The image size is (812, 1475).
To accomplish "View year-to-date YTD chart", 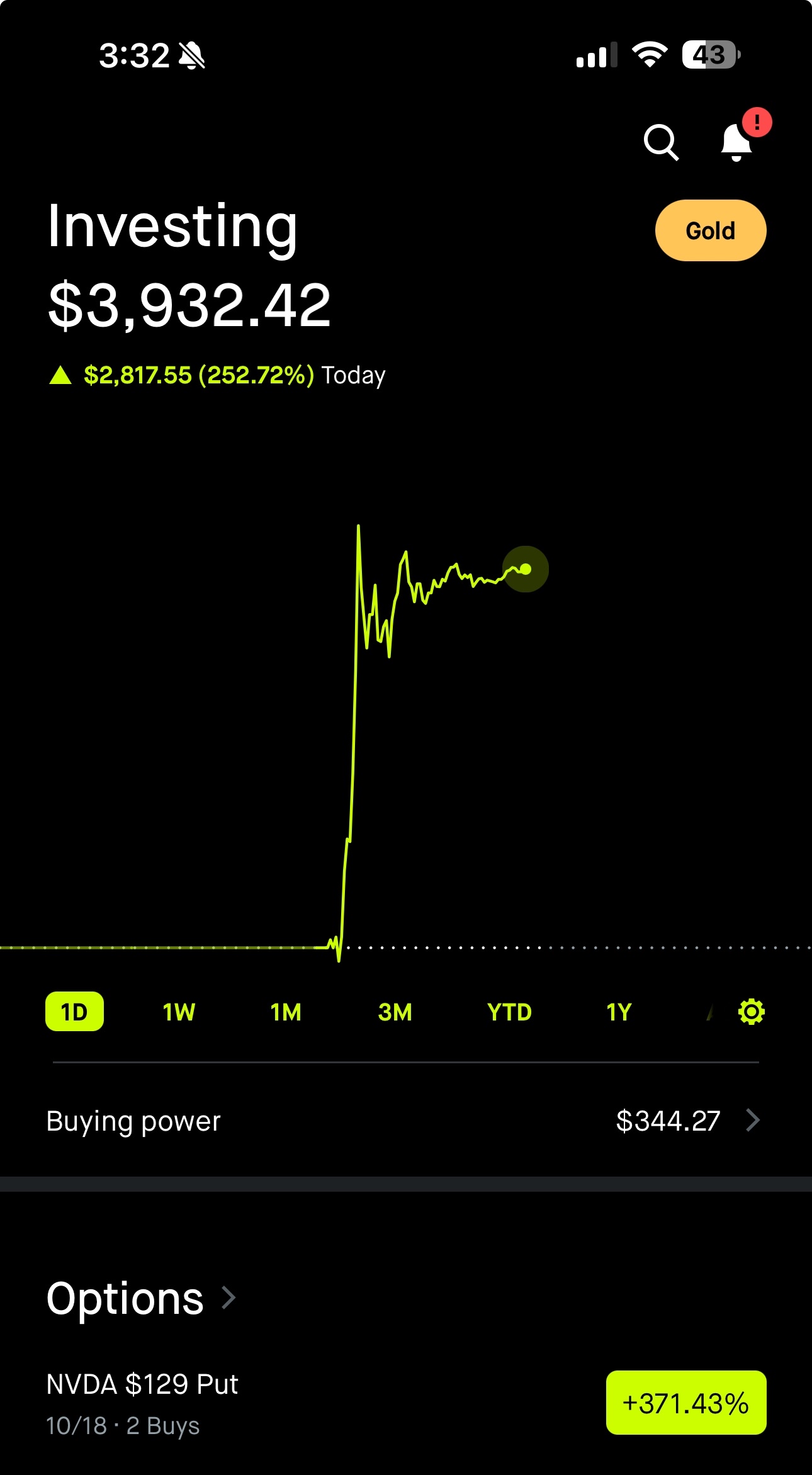I will coord(509,1012).
